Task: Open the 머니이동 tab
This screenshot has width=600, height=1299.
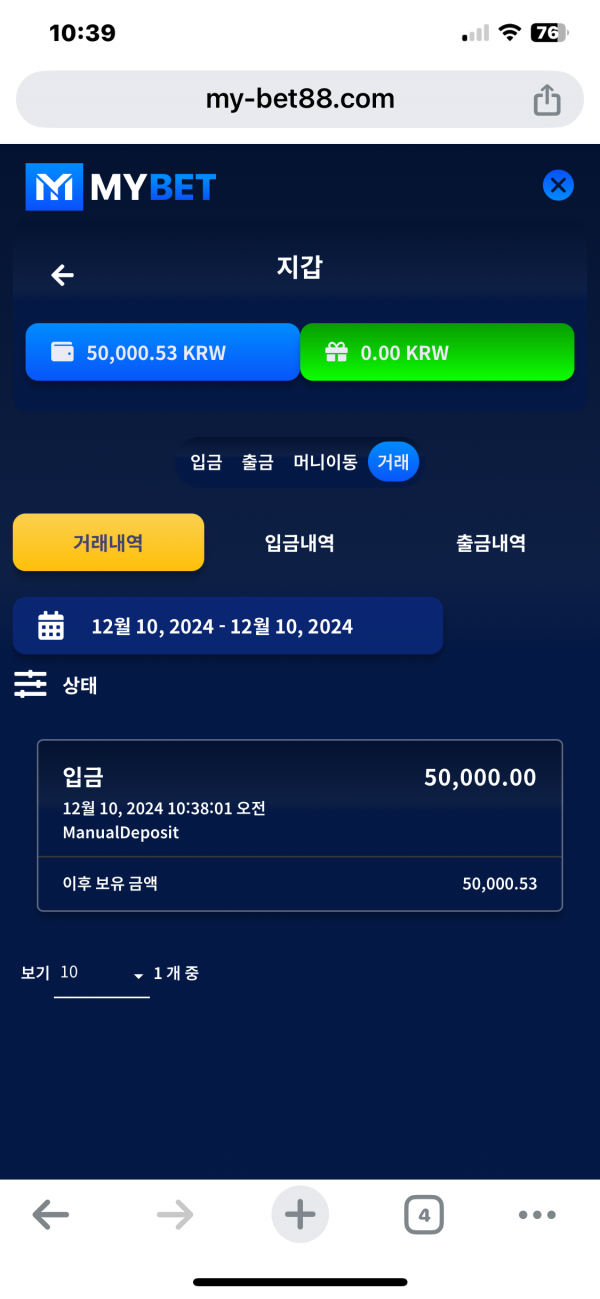Action: click(324, 463)
